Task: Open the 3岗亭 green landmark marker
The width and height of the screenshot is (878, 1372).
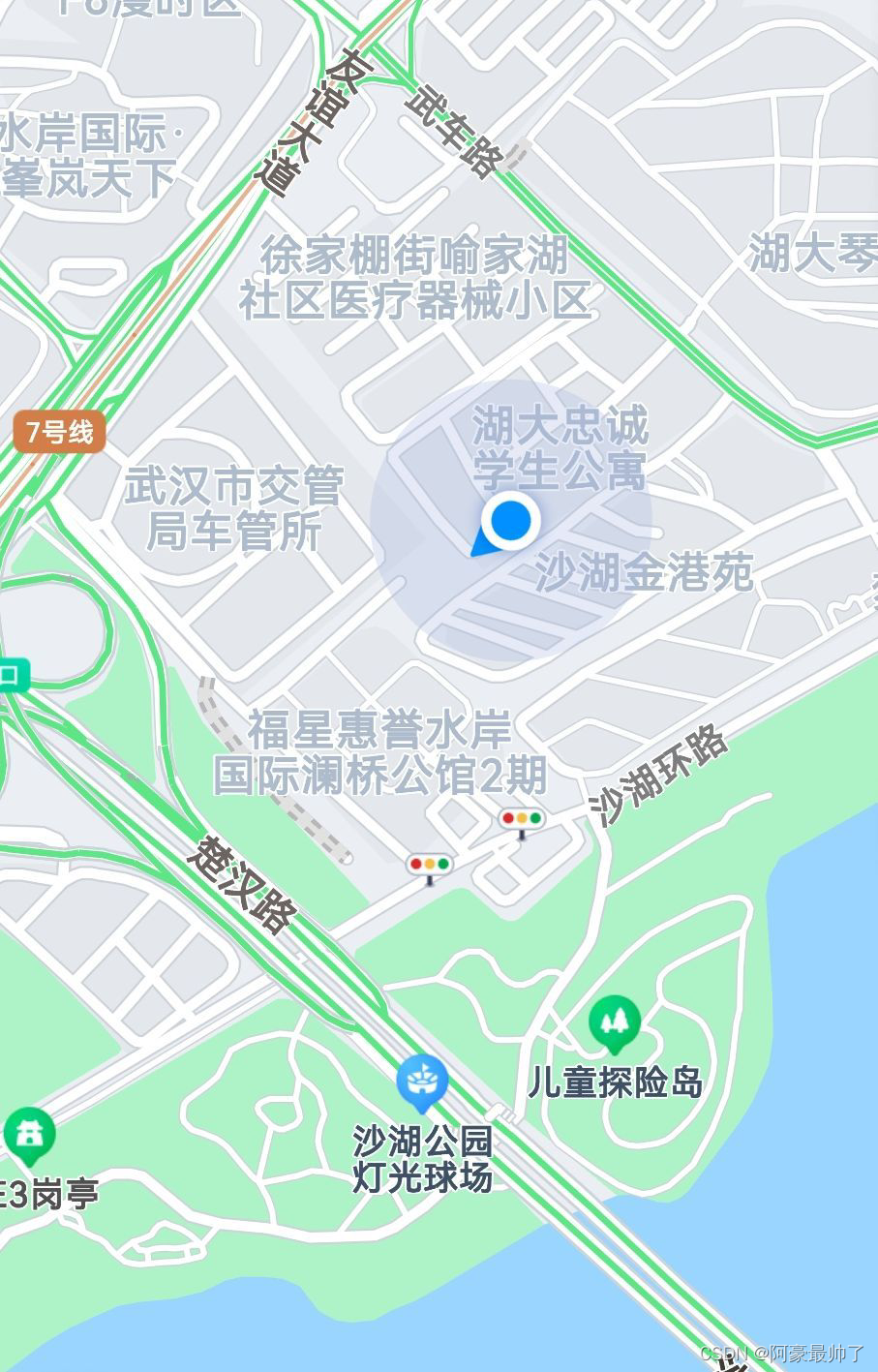Action: (29, 1135)
